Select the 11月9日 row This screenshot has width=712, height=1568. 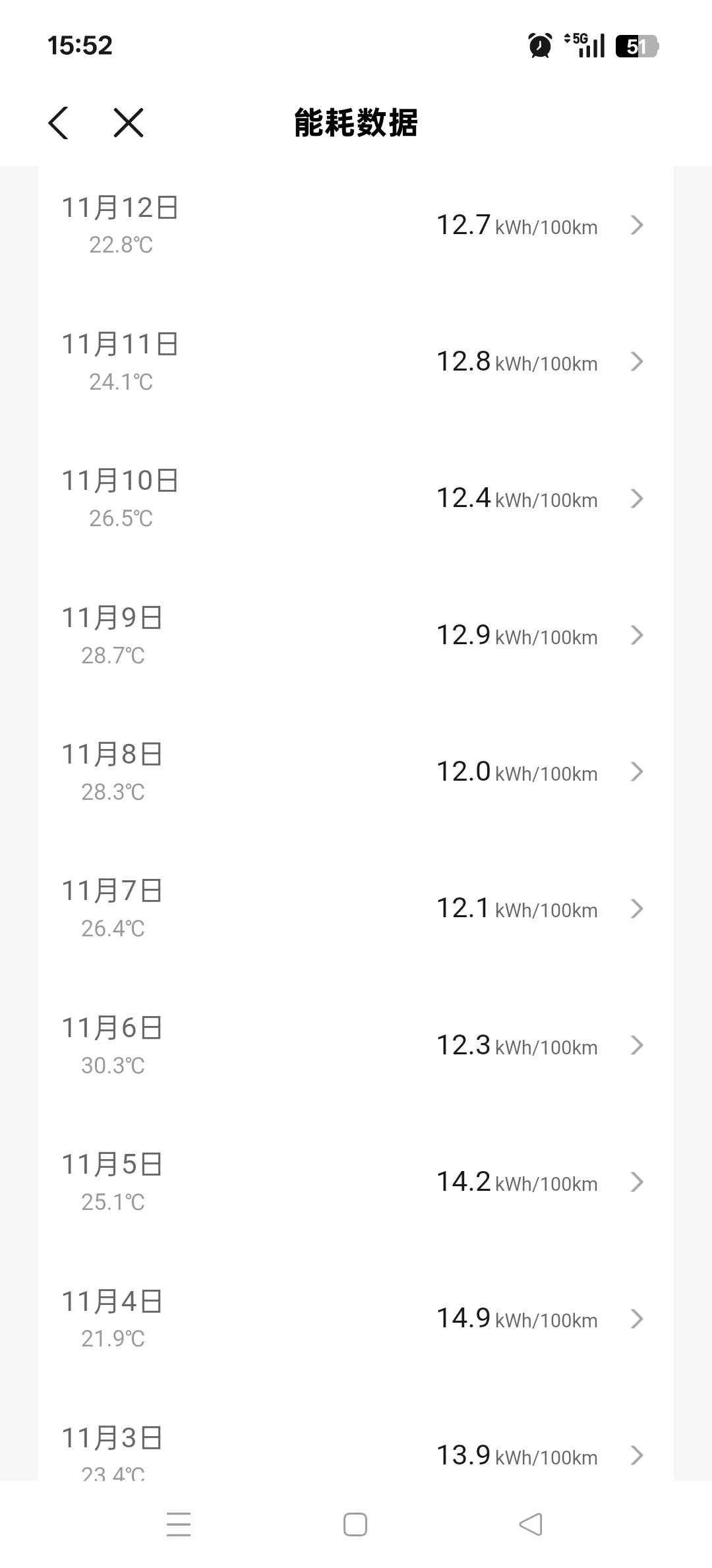[356, 636]
